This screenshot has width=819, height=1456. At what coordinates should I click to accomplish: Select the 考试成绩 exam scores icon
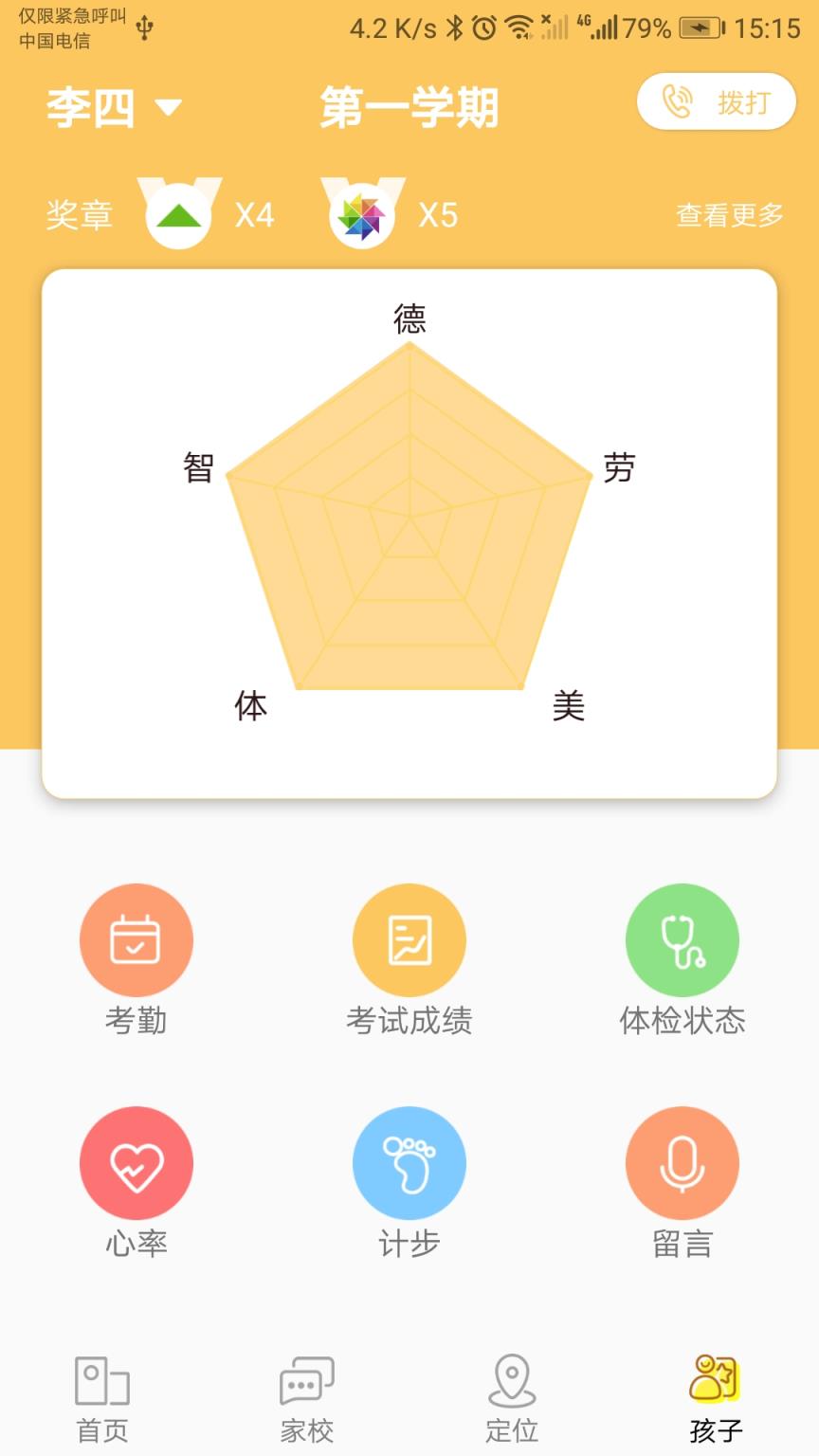pos(409,939)
